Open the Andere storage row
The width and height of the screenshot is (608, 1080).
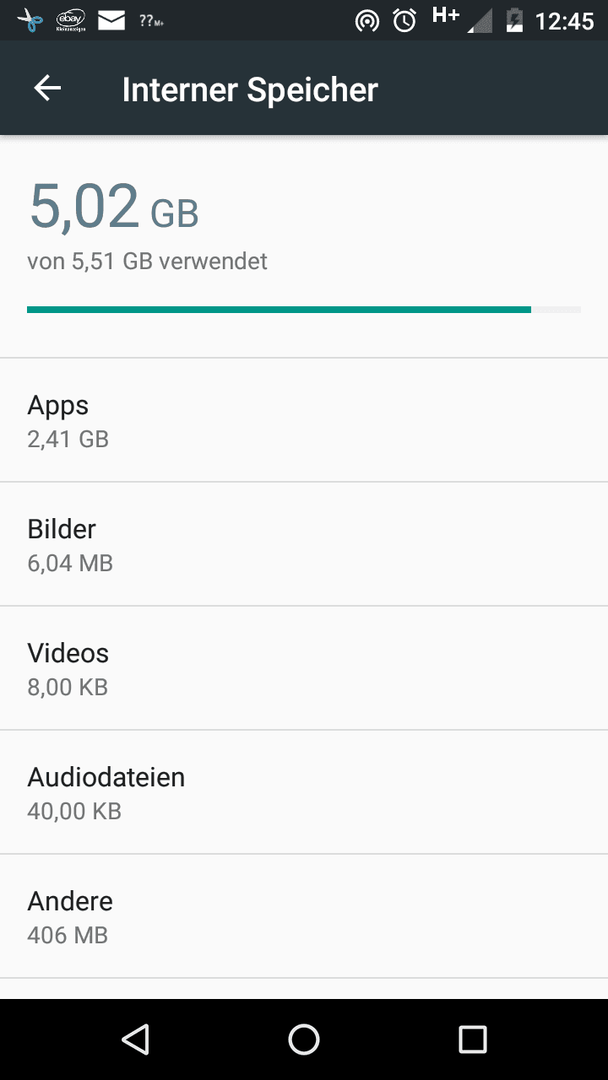(304, 916)
